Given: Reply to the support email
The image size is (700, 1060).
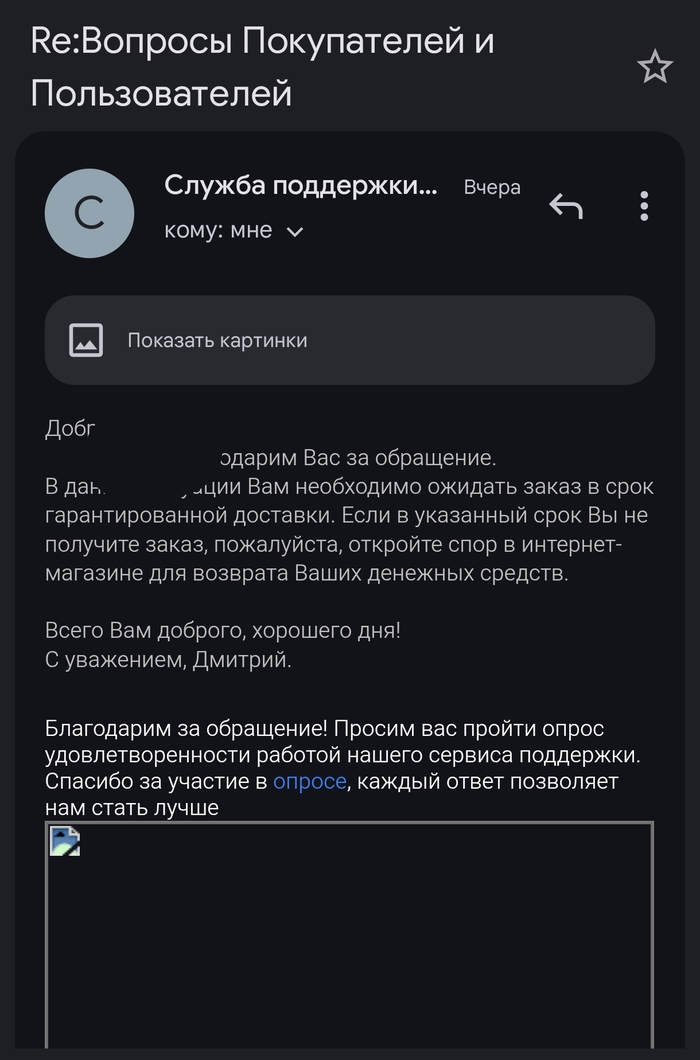Looking at the screenshot, I should 566,207.
